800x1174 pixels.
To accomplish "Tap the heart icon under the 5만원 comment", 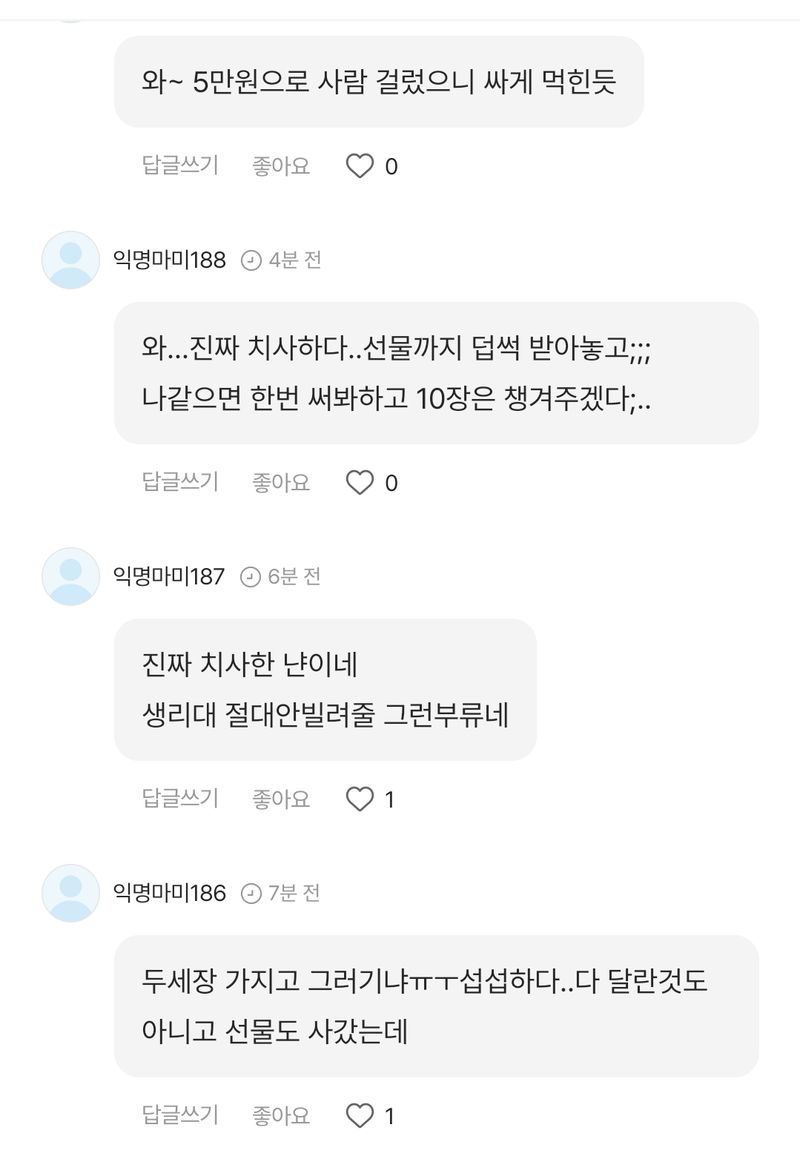I will click(x=359, y=166).
